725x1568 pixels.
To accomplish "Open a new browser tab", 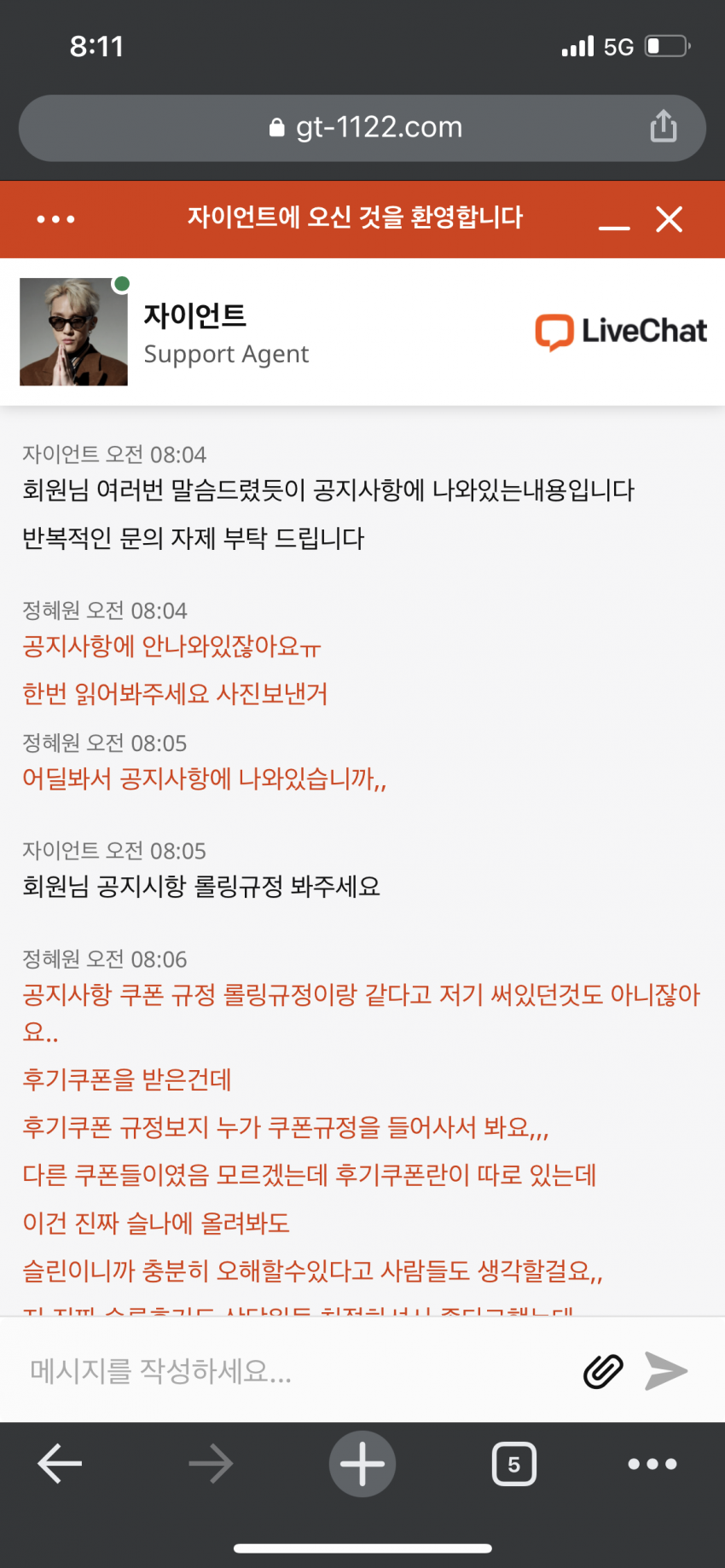I will [x=362, y=1464].
